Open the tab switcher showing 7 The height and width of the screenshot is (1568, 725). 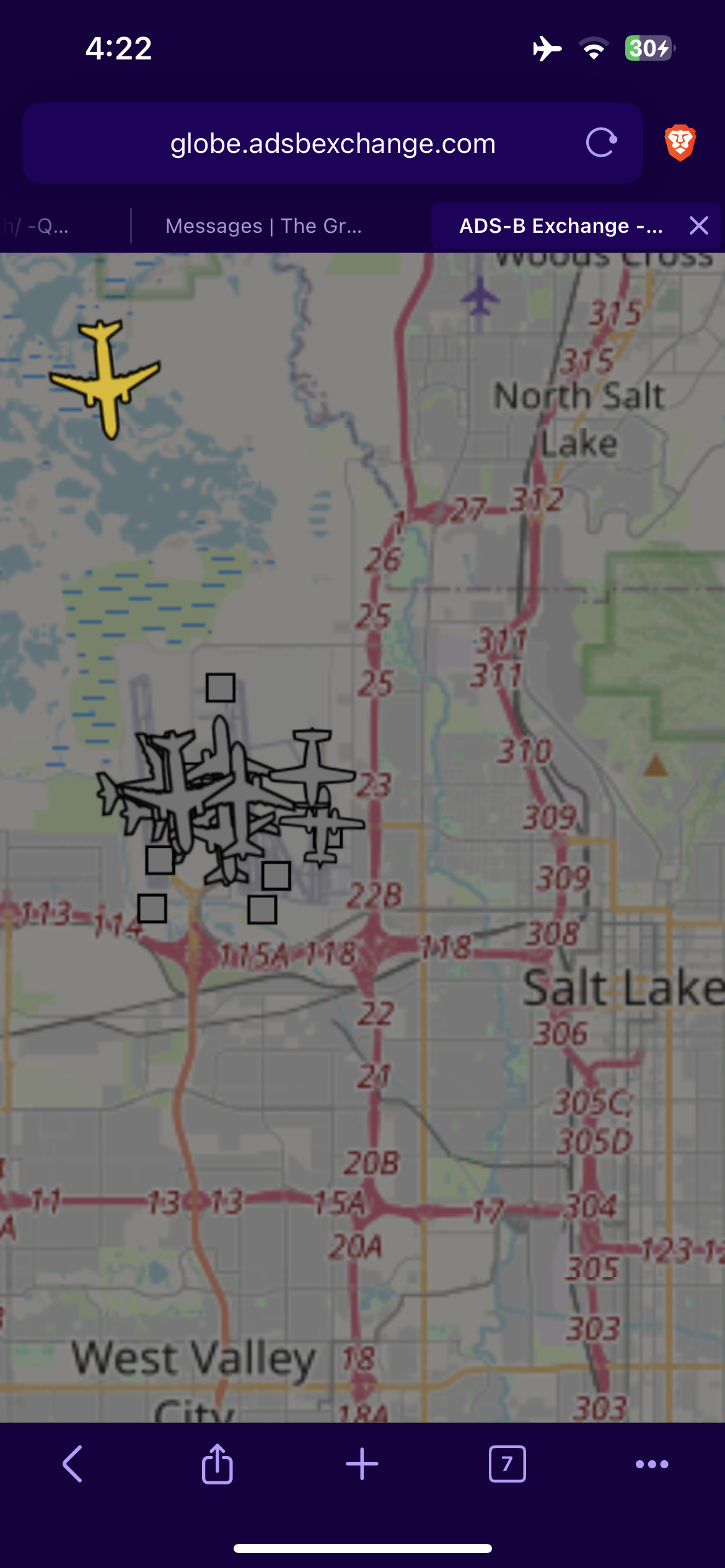pos(507,1464)
